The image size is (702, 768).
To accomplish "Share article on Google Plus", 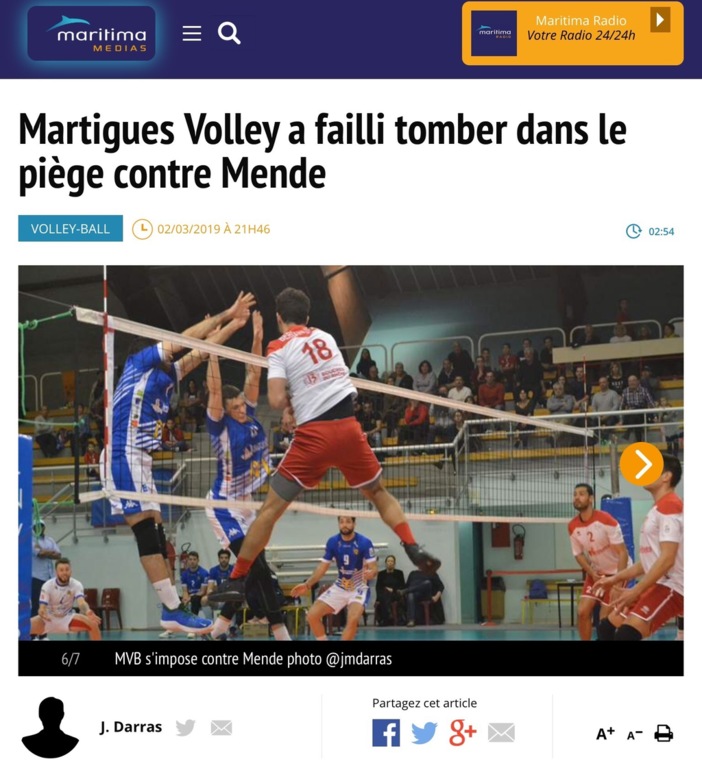I will (462, 733).
